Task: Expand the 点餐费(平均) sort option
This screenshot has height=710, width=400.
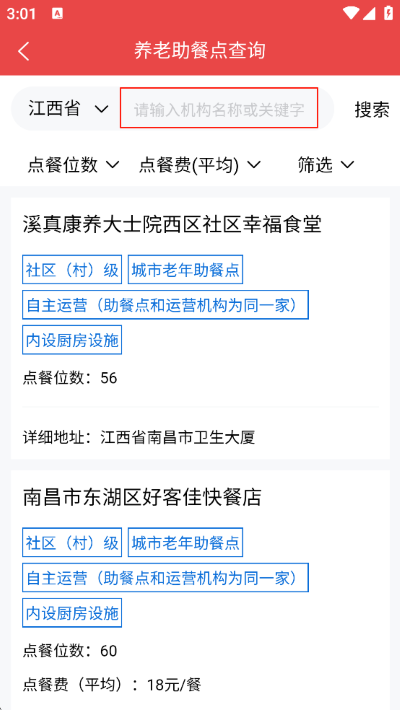Action: [200, 165]
